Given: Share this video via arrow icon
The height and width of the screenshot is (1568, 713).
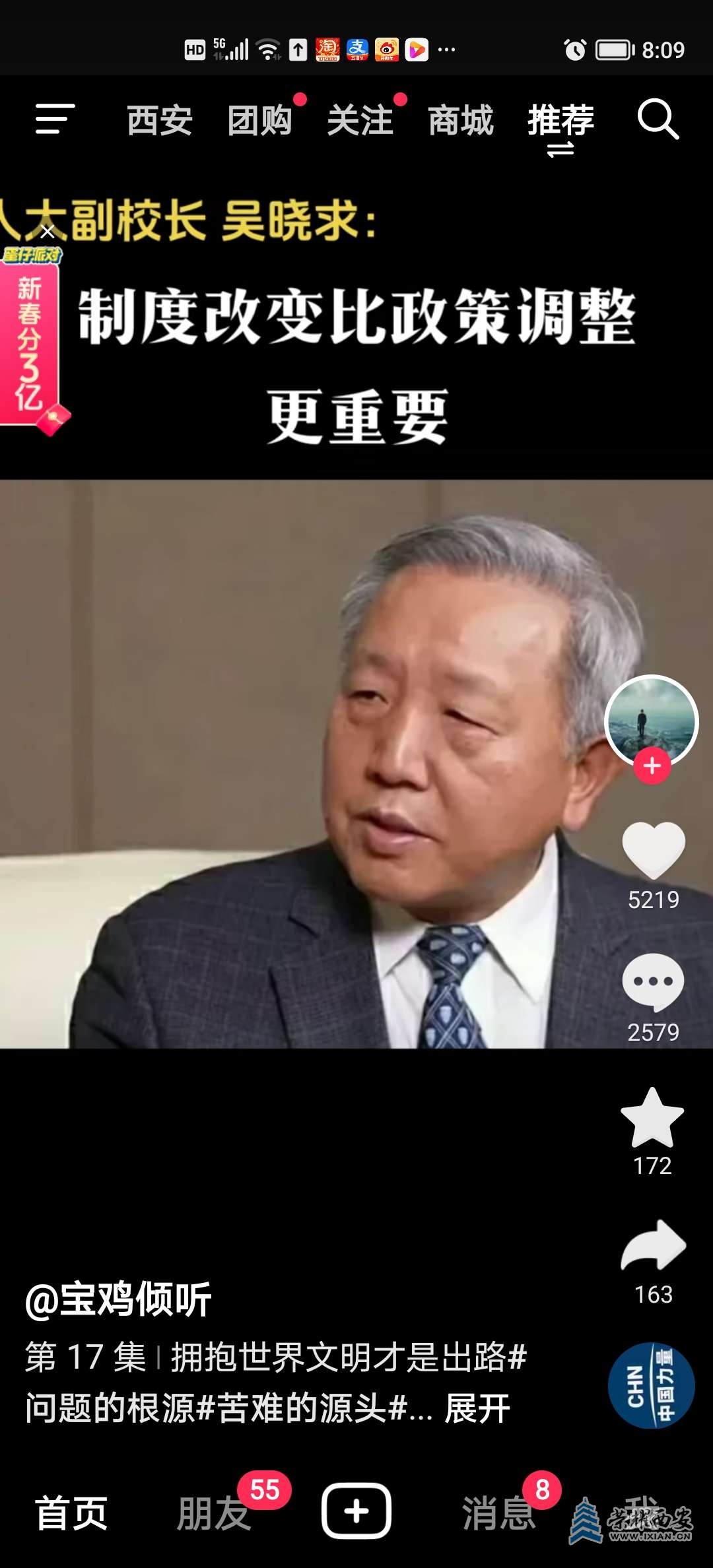Looking at the screenshot, I should click(653, 1246).
